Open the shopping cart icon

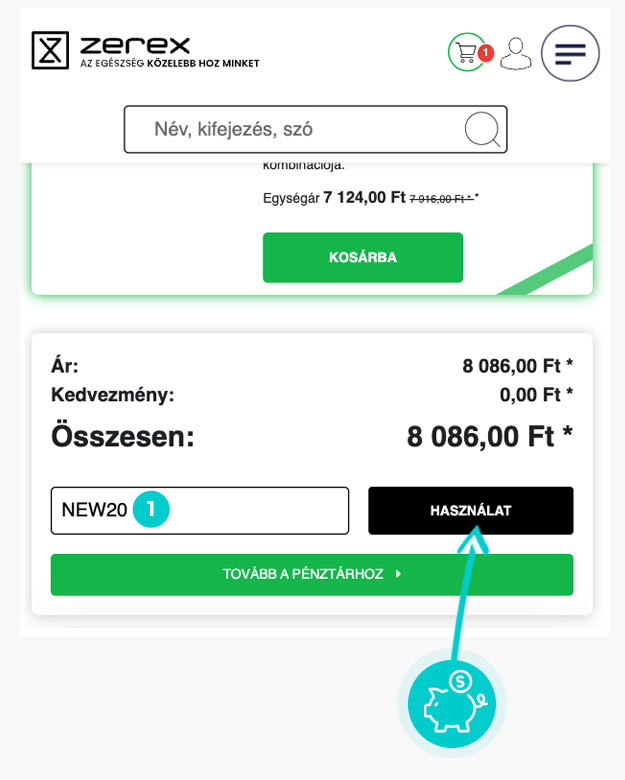pyautogui.click(x=467, y=52)
